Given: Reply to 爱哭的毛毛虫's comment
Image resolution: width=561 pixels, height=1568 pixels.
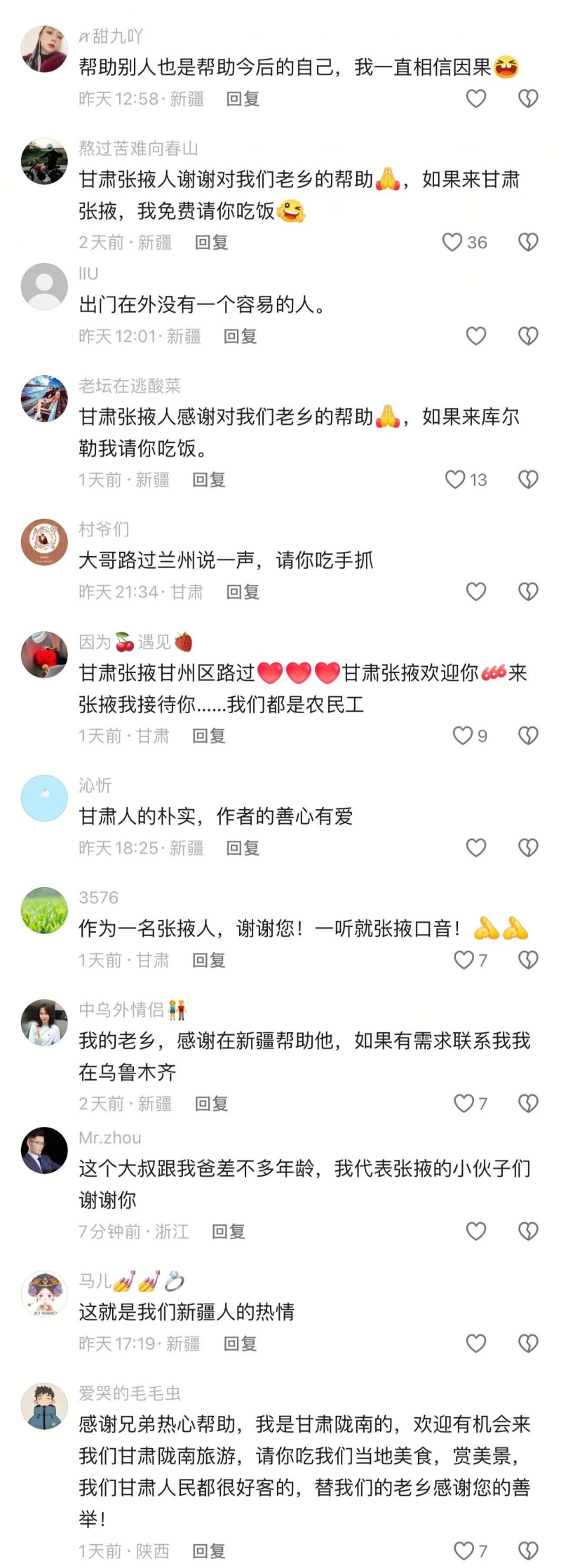Looking at the screenshot, I should pyautogui.click(x=209, y=1550).
